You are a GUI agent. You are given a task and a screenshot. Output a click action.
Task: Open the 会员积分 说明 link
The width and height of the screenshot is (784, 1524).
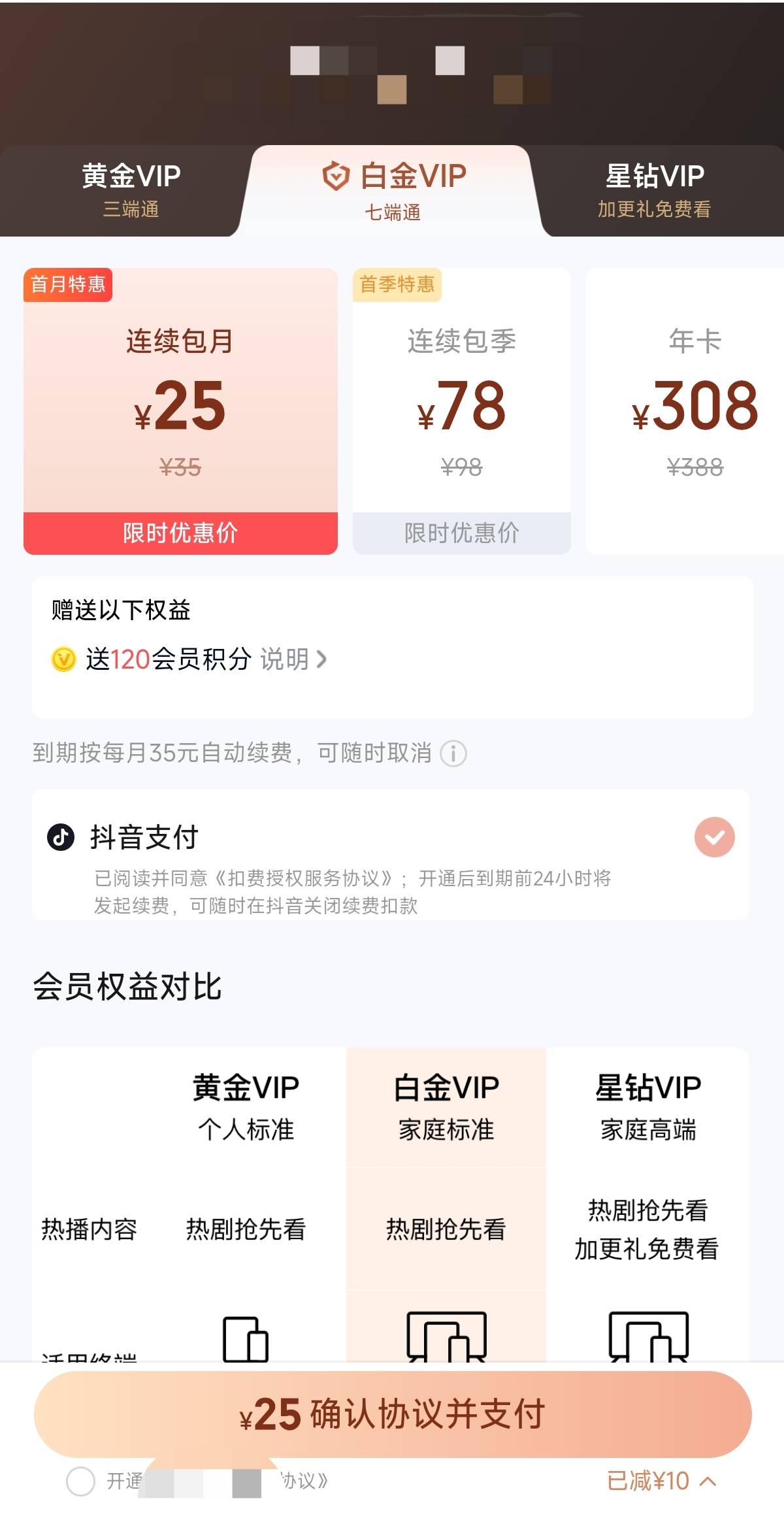pos(293,659)
